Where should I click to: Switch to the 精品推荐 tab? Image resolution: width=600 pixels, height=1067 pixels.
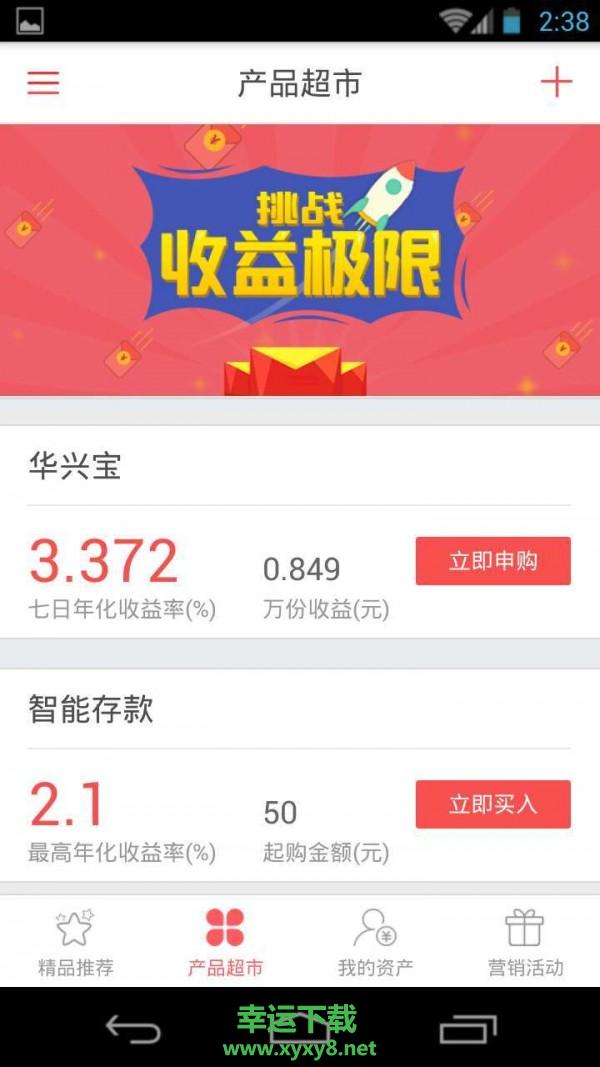point(75,942)
